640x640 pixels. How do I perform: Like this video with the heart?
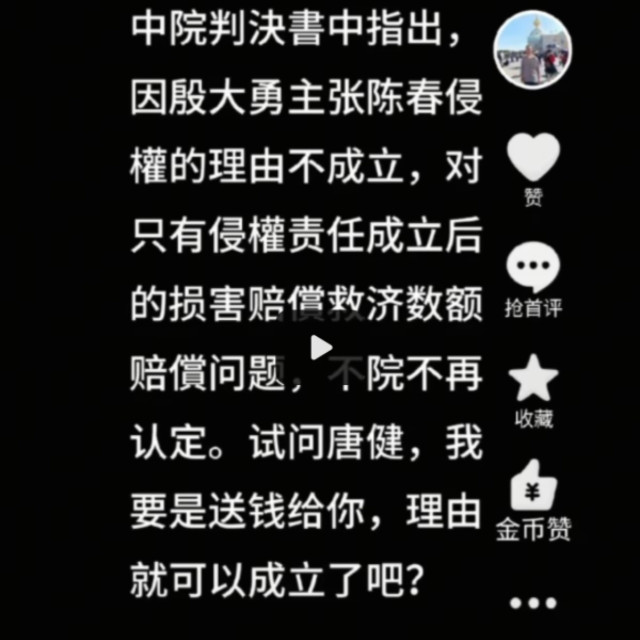coord(533,158)
